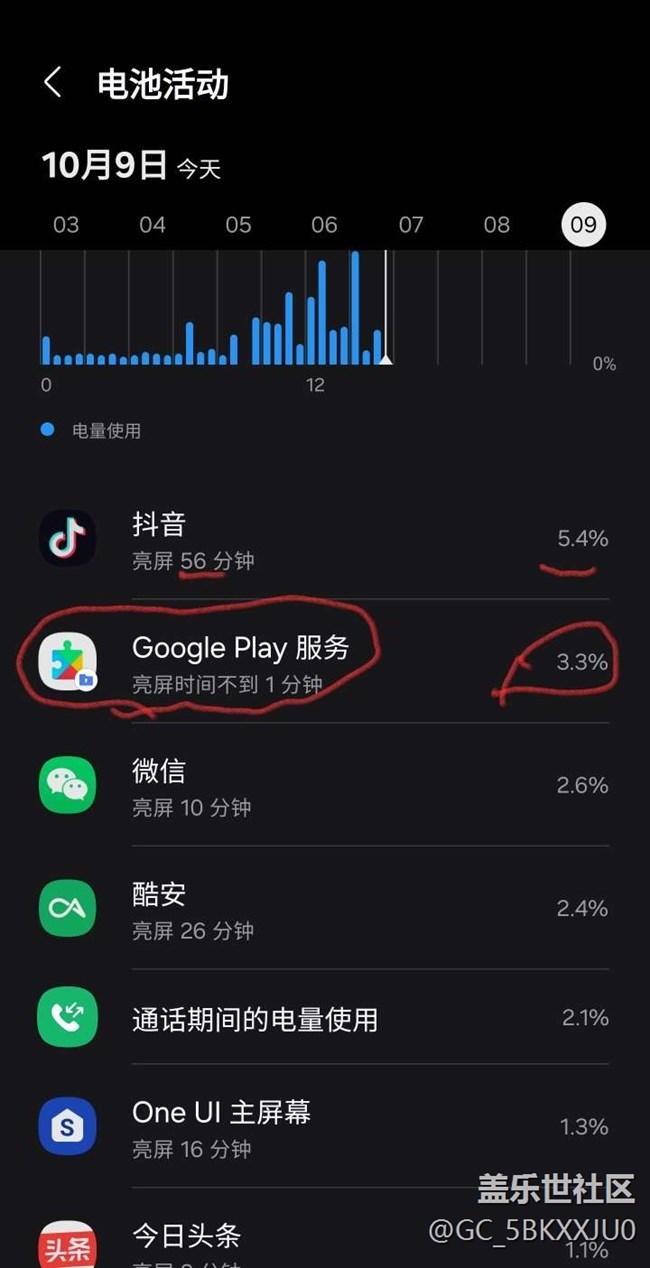Choose date 06 in the day strip
The image size is (650, 1268).
click(x=324, y=224)
